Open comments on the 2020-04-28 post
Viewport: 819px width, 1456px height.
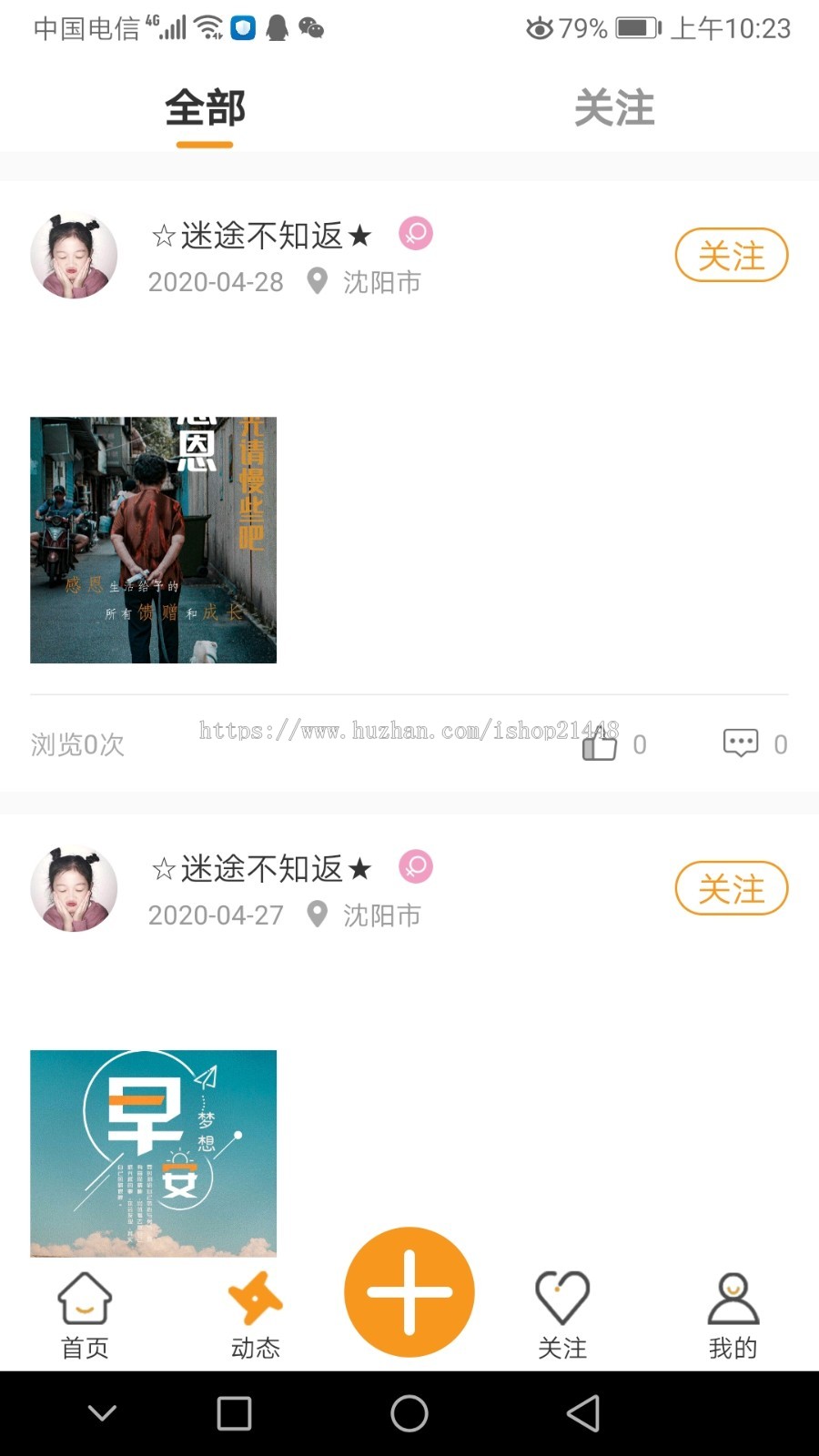click(741, 743)
